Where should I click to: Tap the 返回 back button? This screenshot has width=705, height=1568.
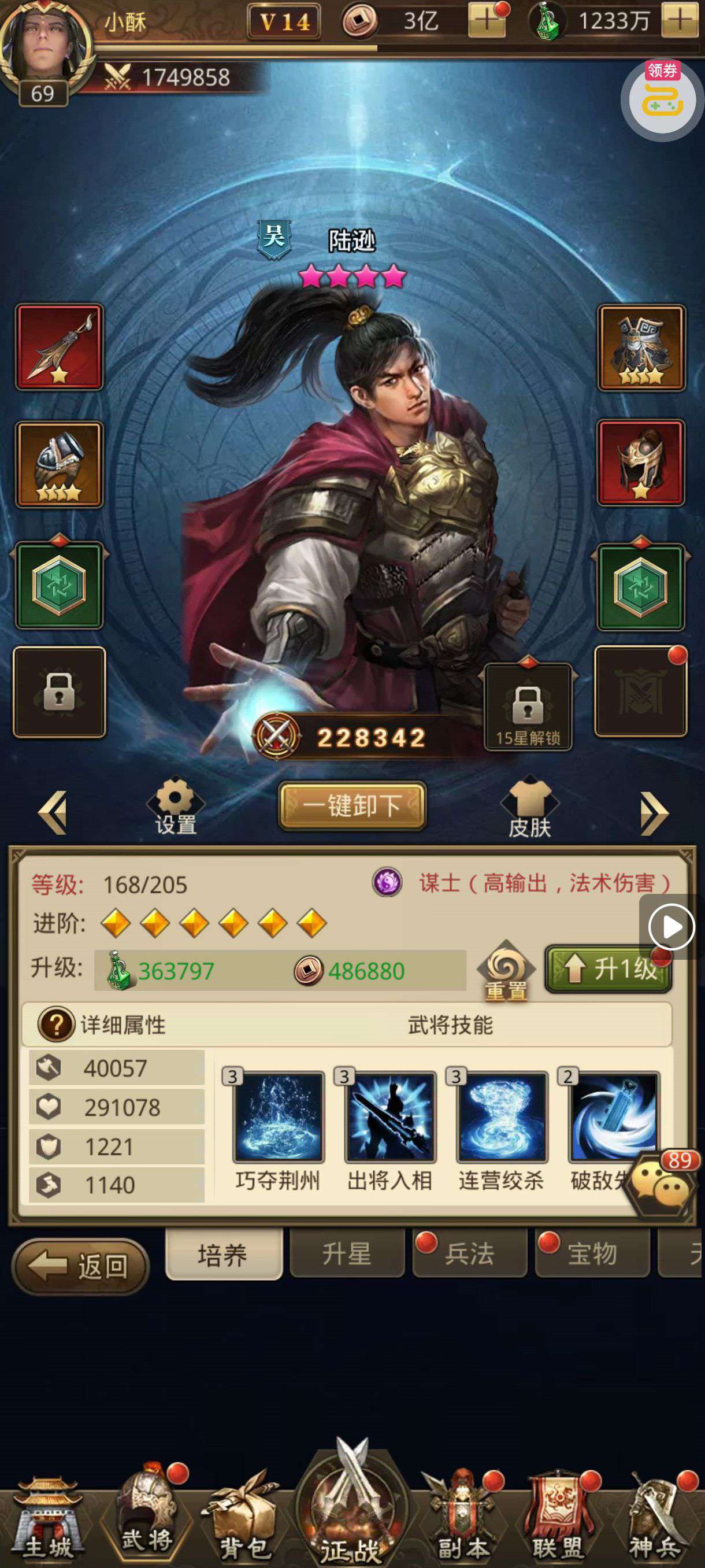pyautogui.click(x=81, y=1267)
